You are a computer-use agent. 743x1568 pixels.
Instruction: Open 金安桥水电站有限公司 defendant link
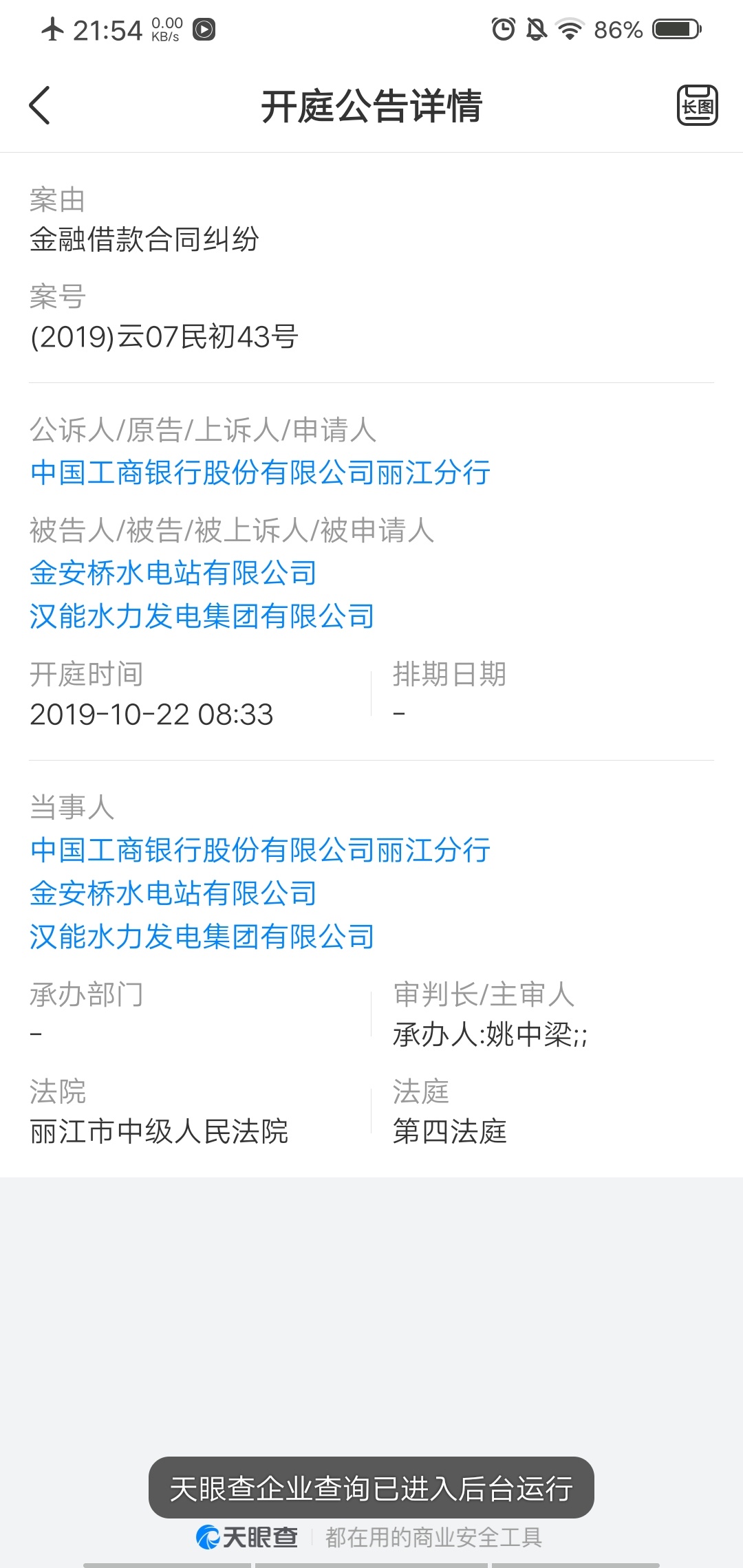(172, 573)
